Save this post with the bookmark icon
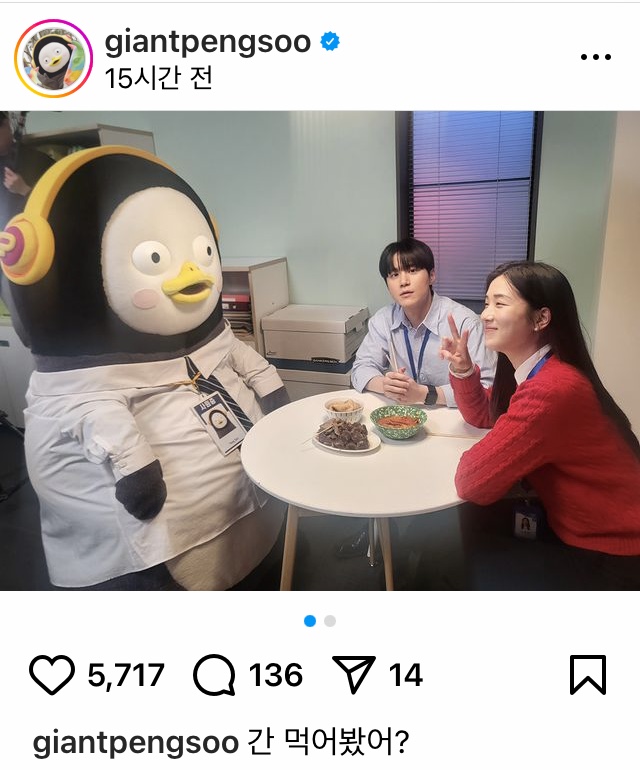Image resolution: width=640 pixels, height=770 pixels. point(587,675)
